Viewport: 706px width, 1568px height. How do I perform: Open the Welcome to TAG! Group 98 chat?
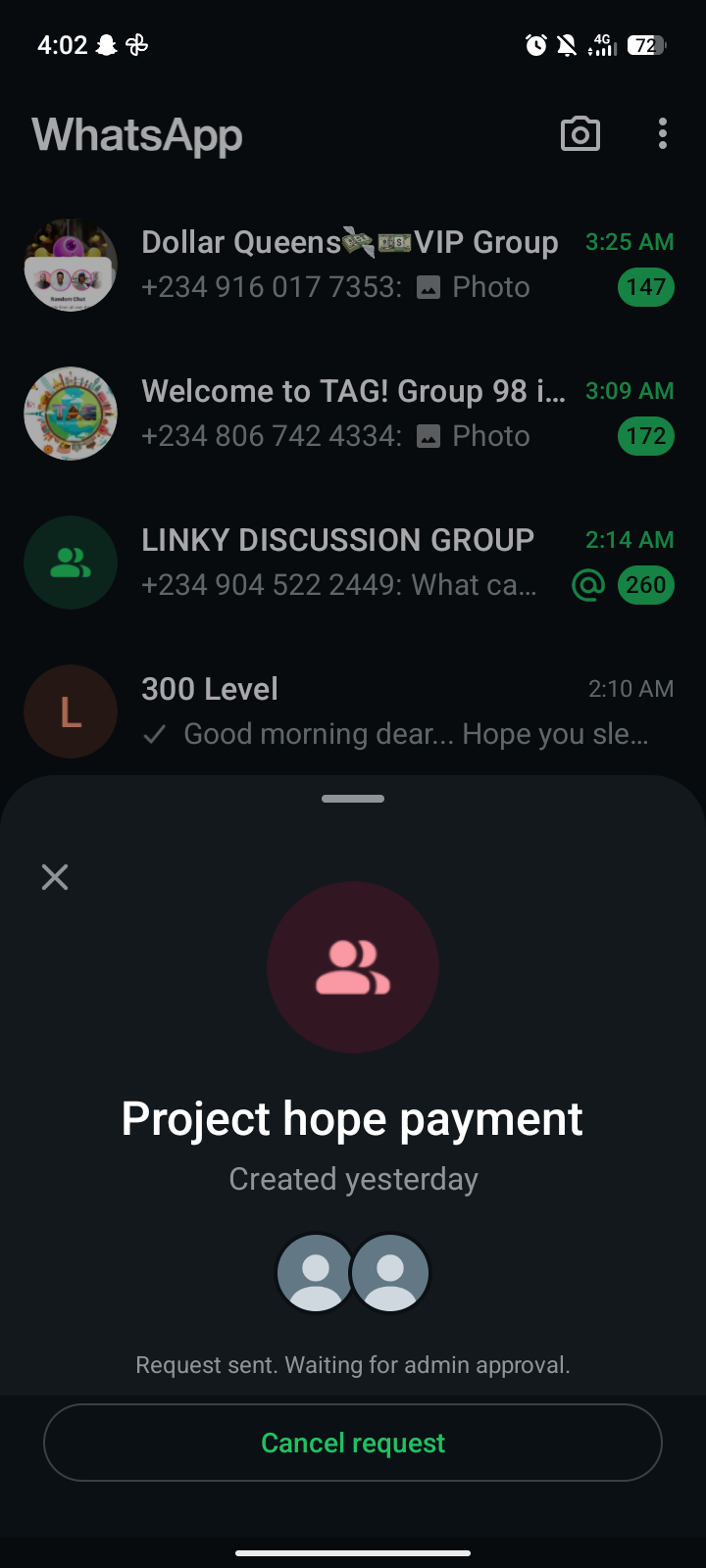click(353, 414)
